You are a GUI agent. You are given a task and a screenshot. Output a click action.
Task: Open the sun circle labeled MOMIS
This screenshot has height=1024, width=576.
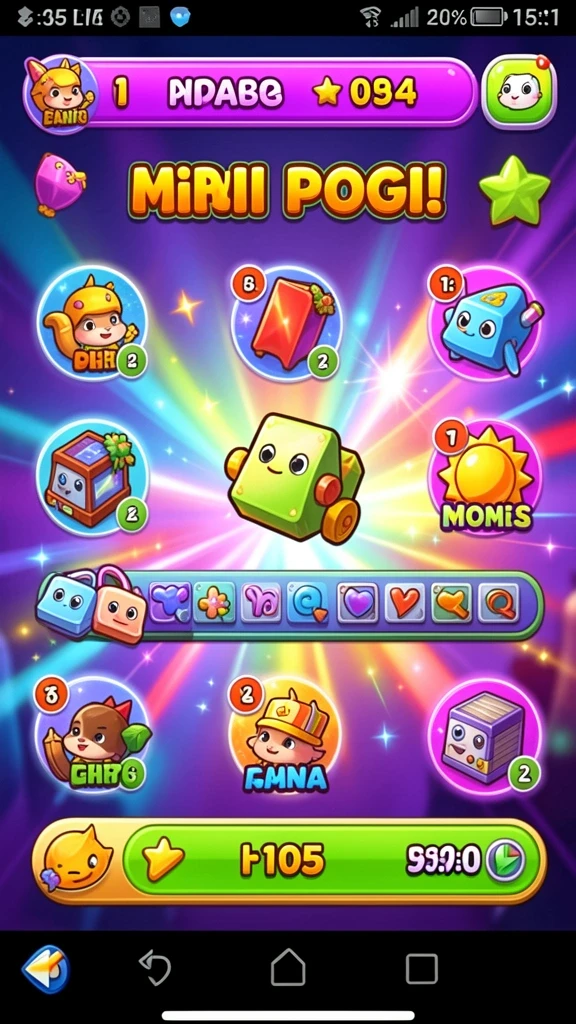tap(485, 477)
